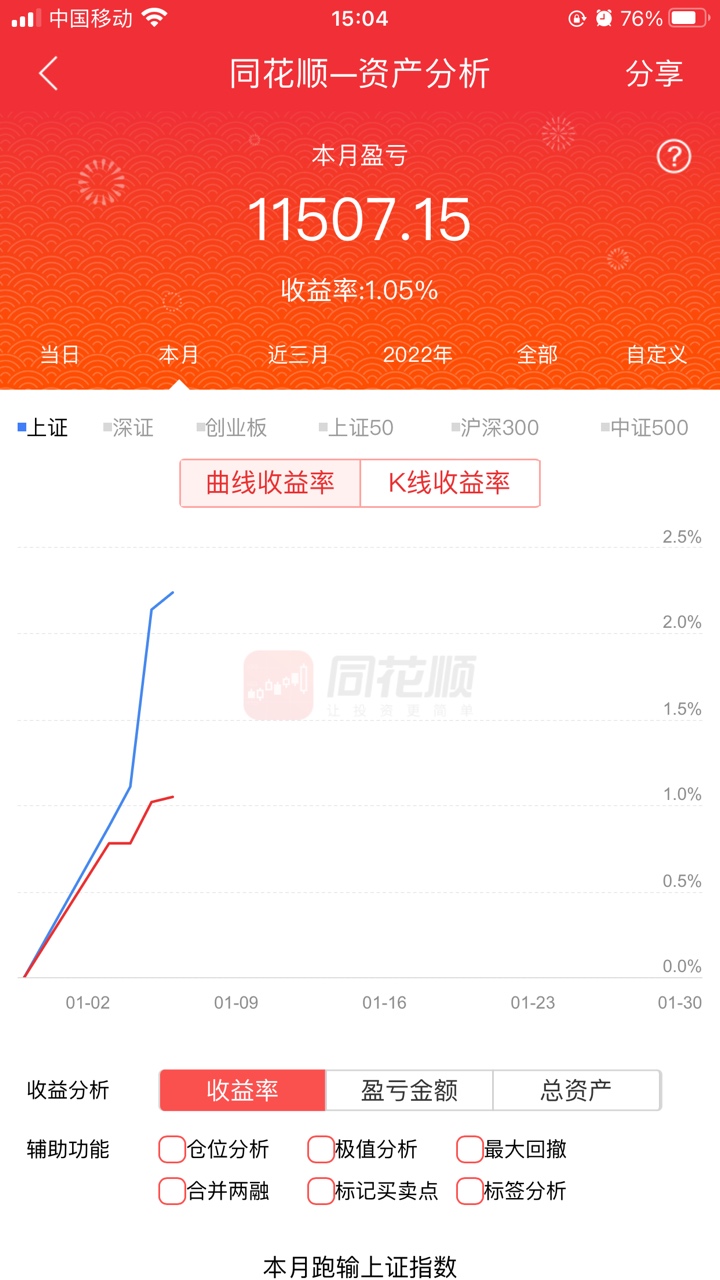Switch to the 当日 period tab

pos(59,355)
